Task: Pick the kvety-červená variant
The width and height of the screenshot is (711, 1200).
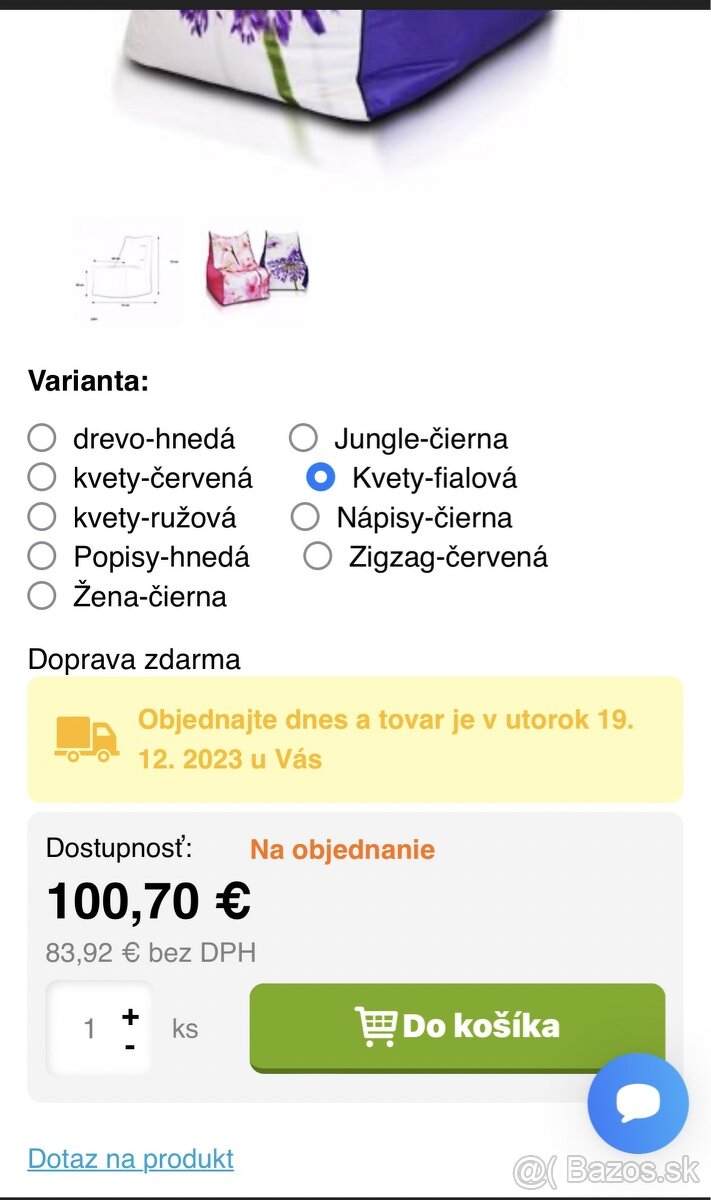Action: click(42, 477)
